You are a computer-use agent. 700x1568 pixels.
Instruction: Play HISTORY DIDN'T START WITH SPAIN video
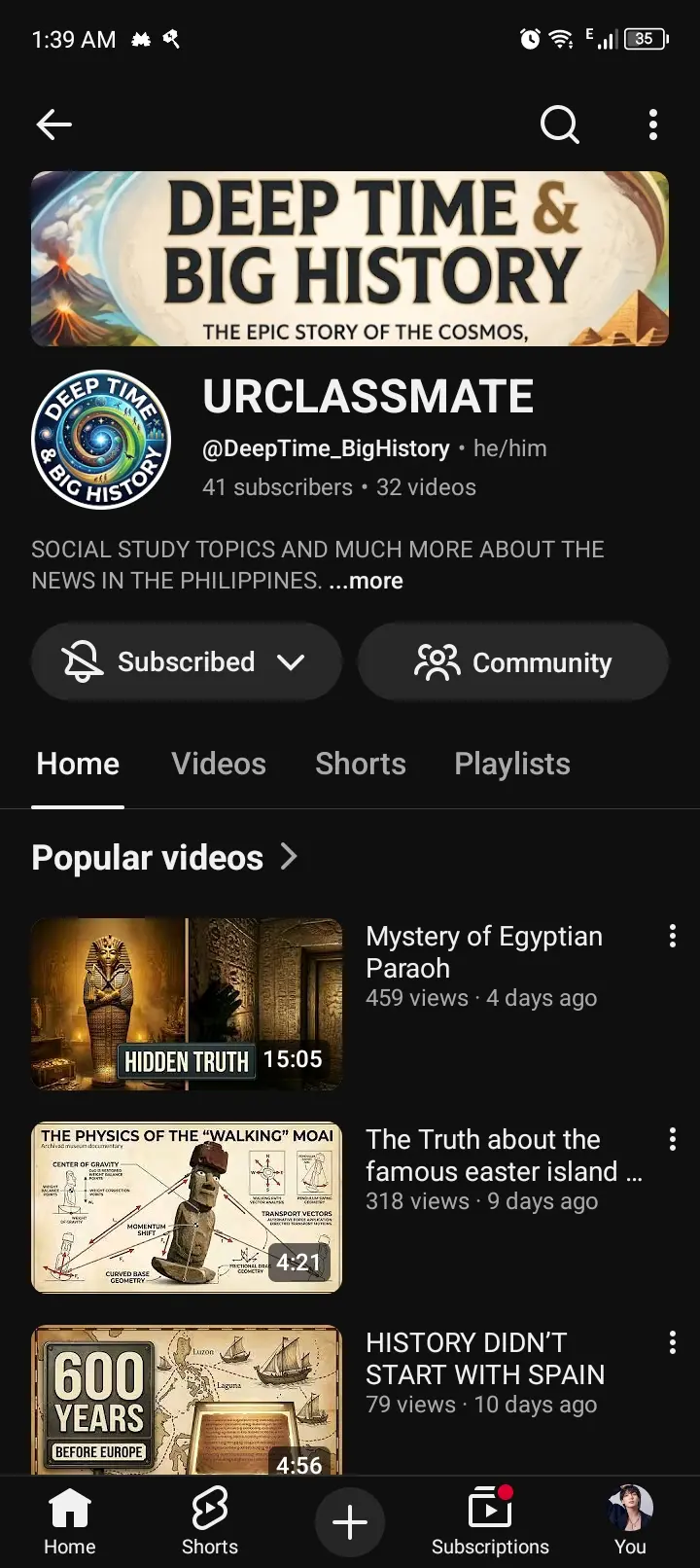[x=187, y=1400]
